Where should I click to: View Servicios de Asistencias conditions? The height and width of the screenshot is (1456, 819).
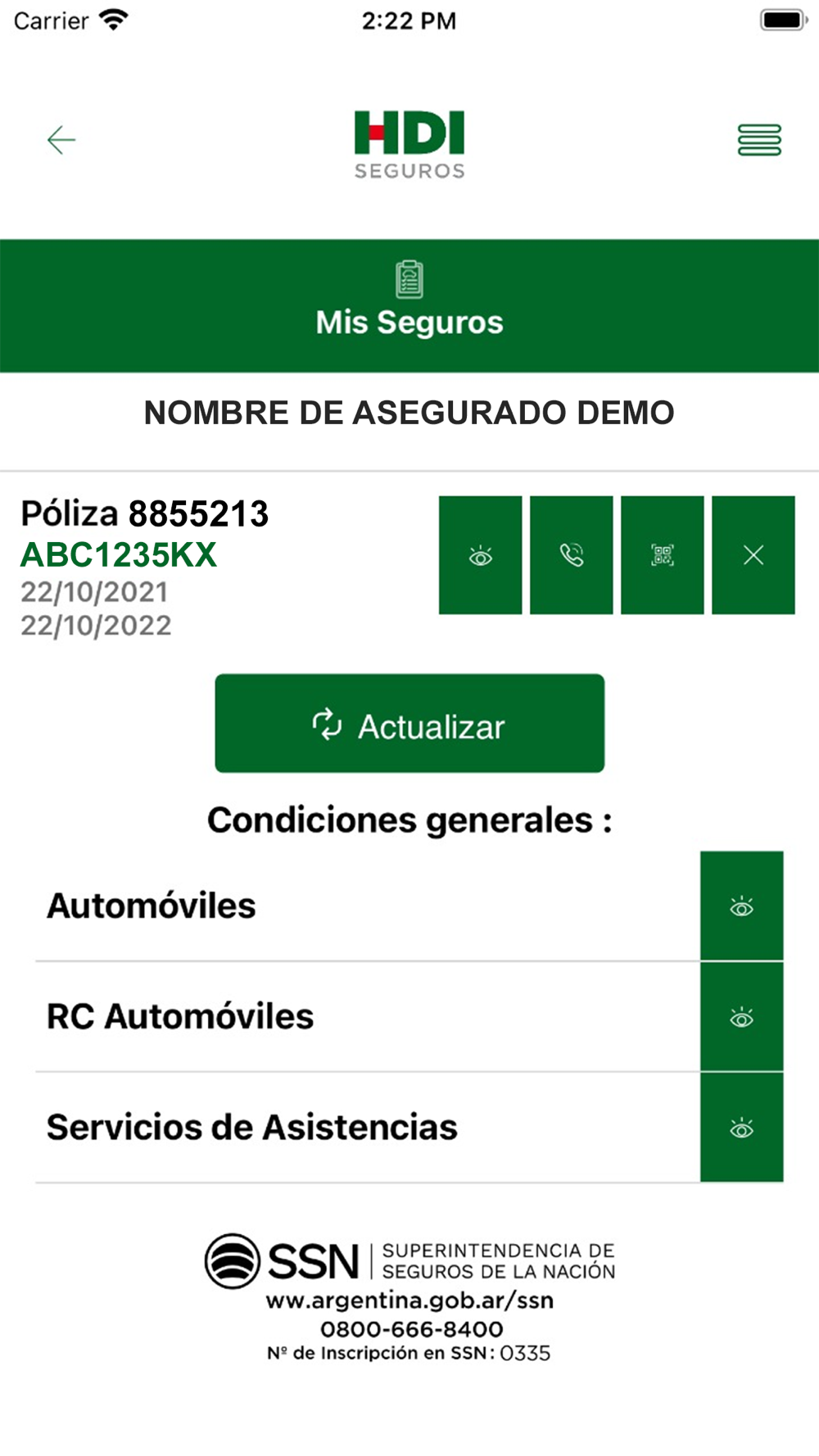tap(741, 1128)
